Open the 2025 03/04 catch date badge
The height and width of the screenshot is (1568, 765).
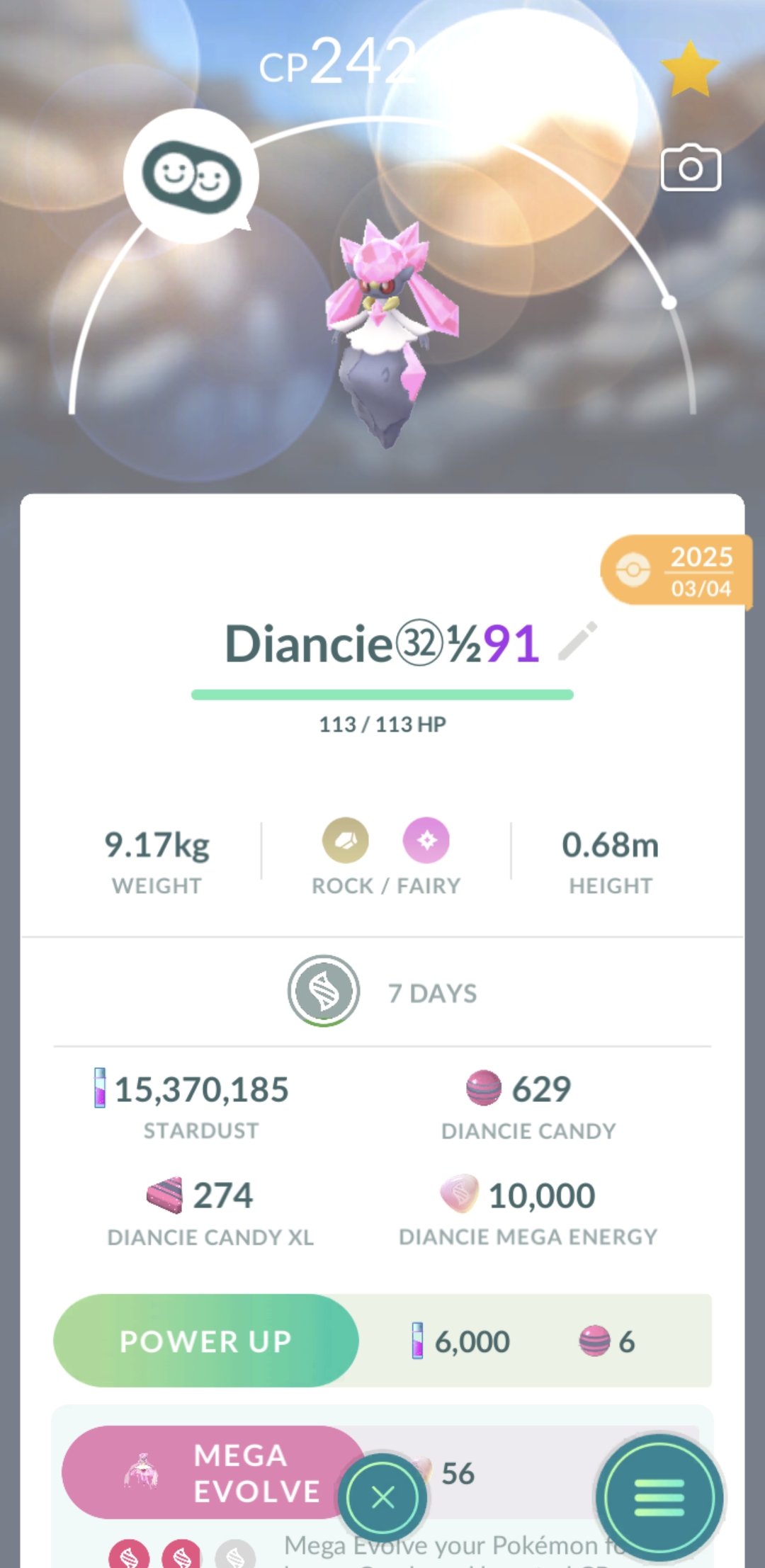click(676, 571)
